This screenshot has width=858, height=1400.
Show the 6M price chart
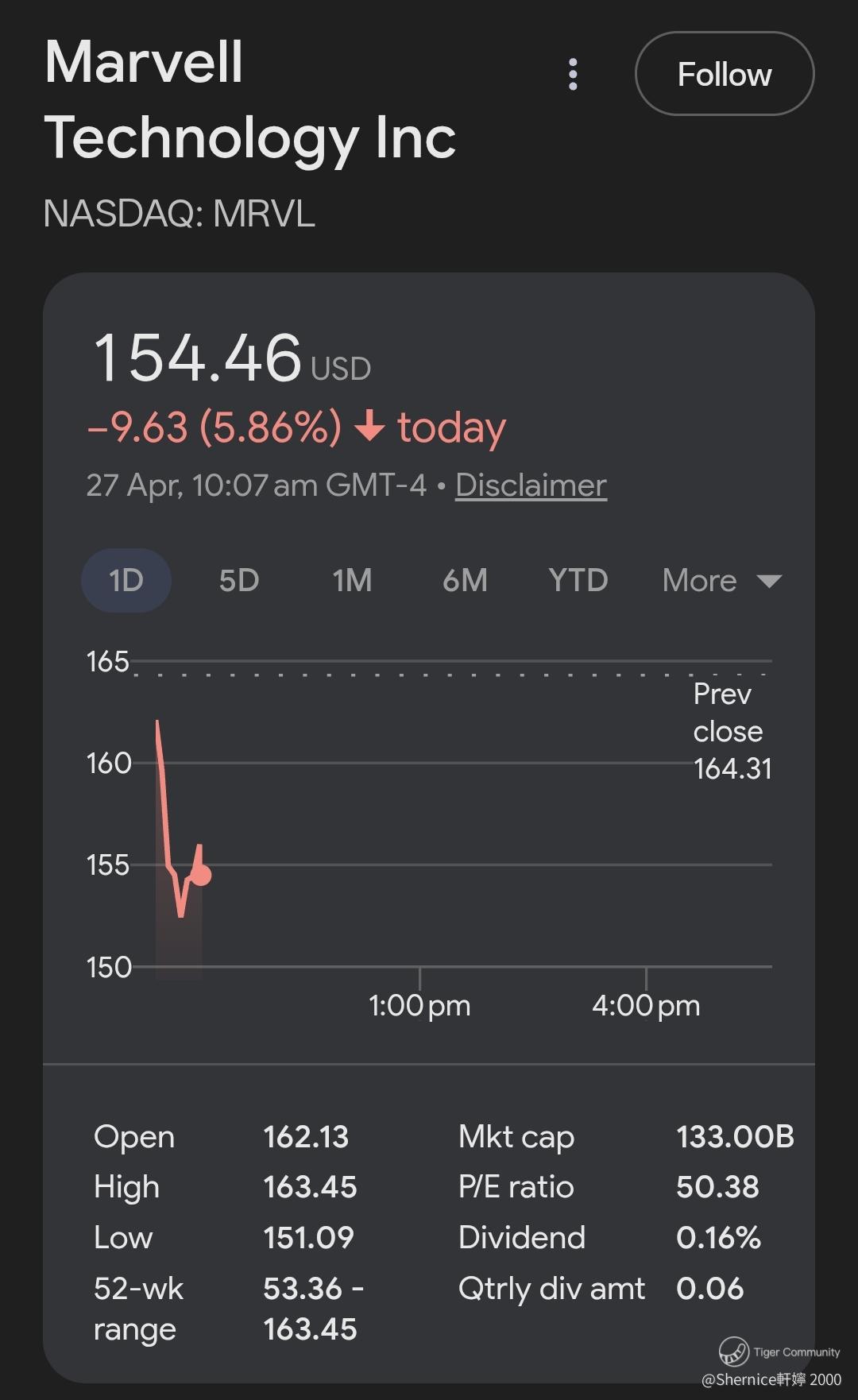465,580
